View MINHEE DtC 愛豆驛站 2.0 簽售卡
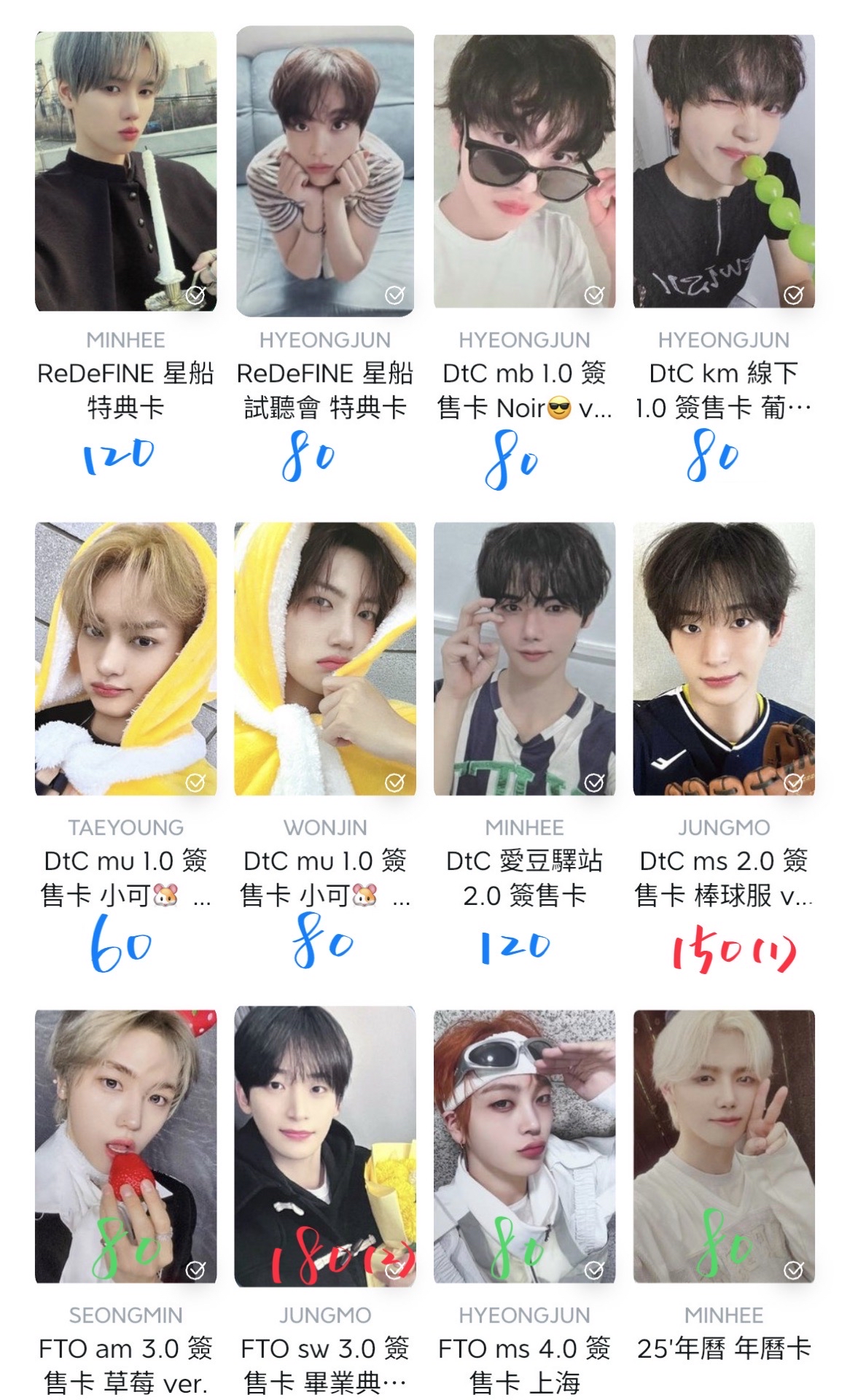 coord(524,659)
